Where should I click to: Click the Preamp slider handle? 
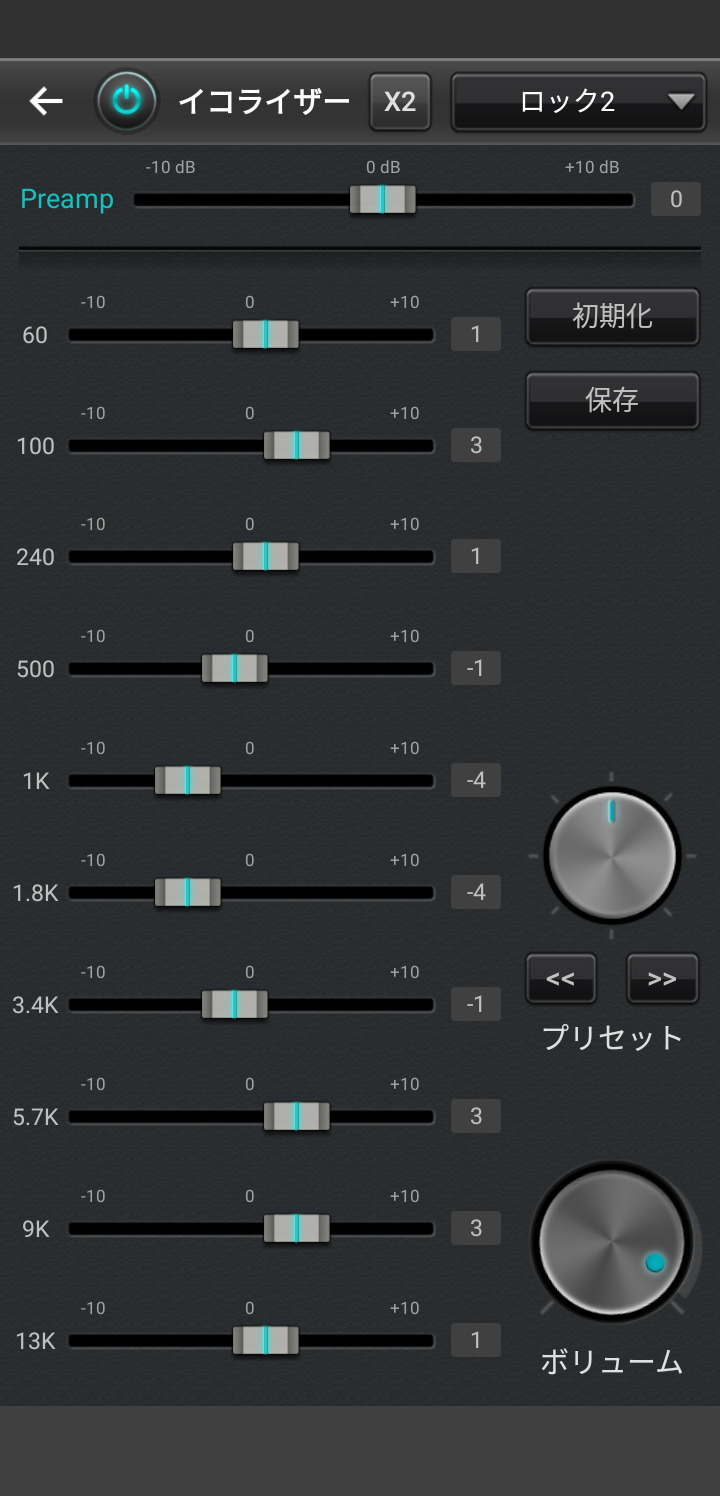click(x=381, y=199)
